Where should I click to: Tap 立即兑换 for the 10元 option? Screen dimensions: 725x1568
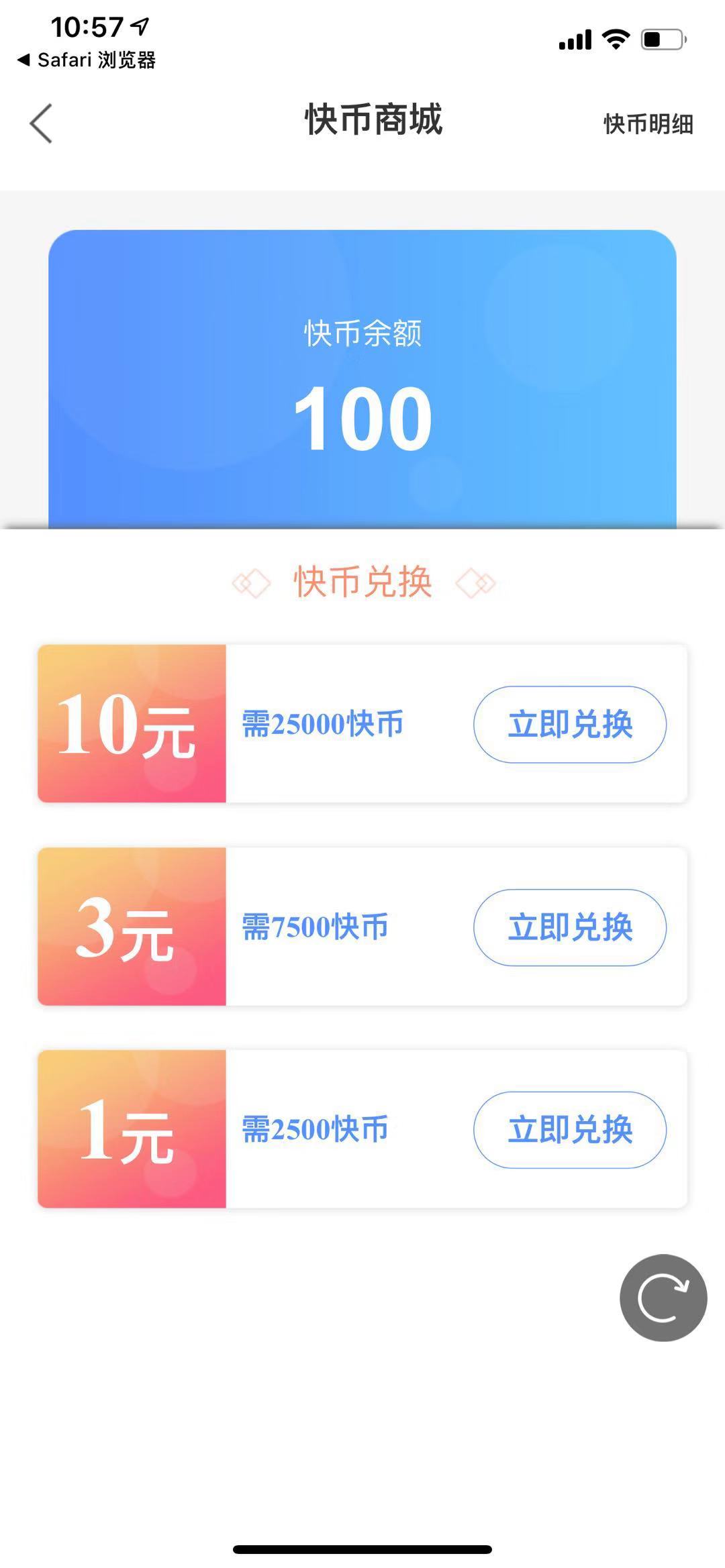(x=570, y=725)
